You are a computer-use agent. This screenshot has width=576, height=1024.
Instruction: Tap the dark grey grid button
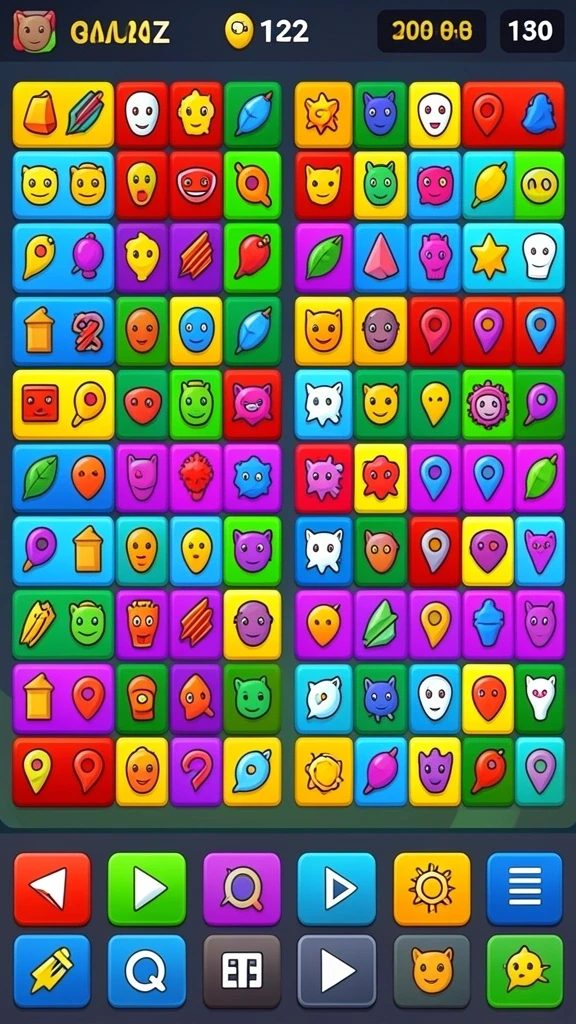tap(242, 971)
